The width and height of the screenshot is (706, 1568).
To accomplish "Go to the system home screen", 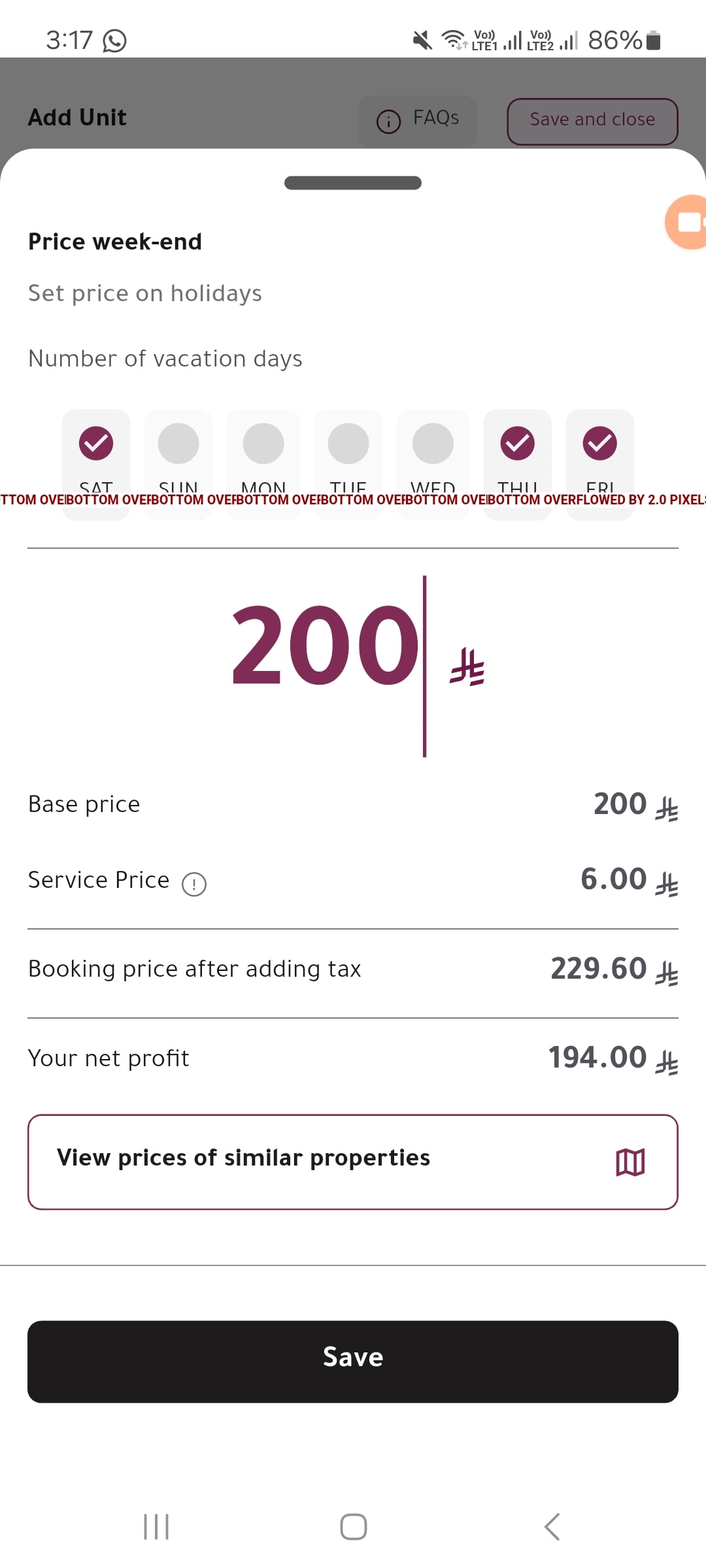I will 353,1527.
